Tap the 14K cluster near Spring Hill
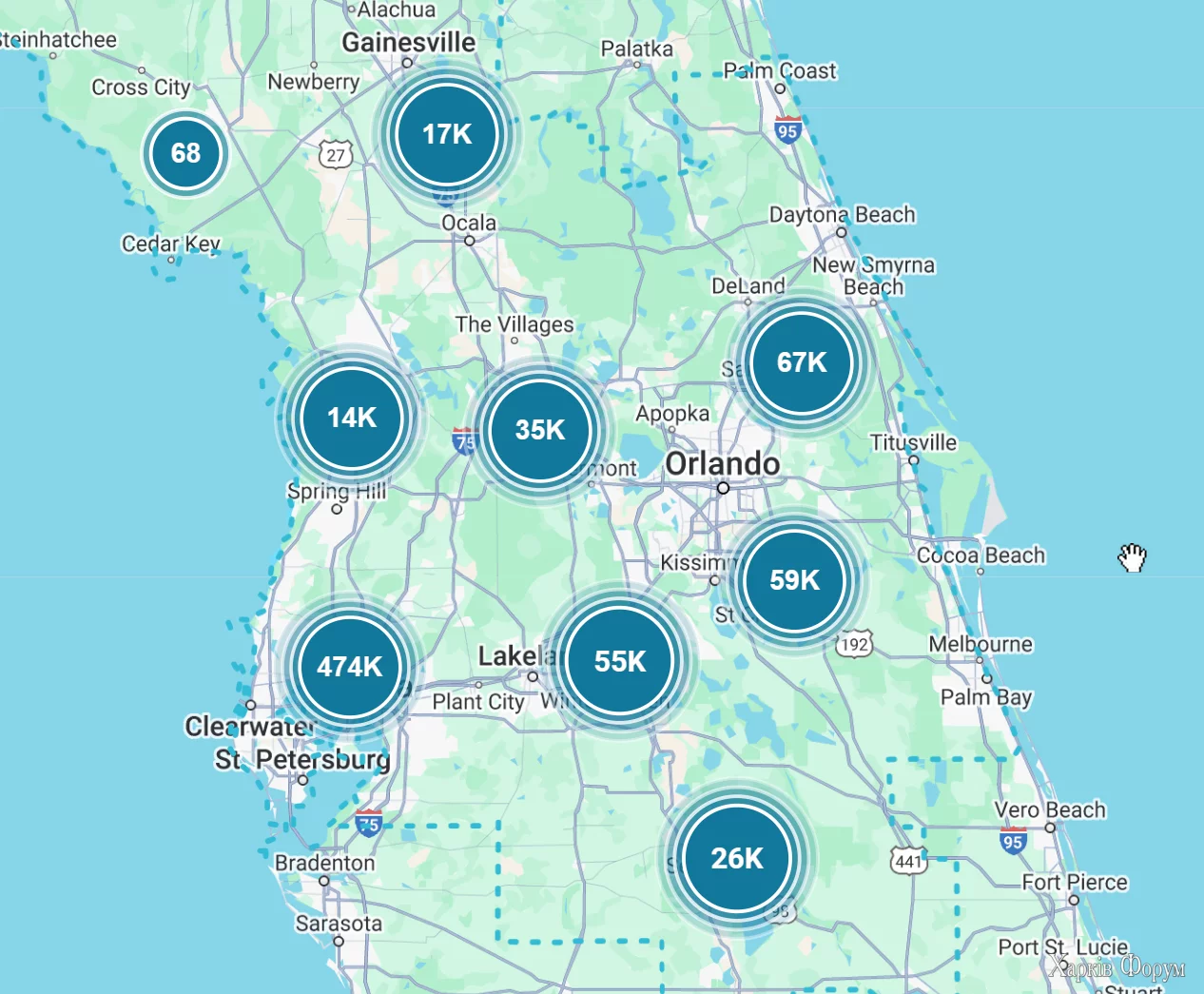1204x994 pixels. pyautogui.click(x=351, y=418)
